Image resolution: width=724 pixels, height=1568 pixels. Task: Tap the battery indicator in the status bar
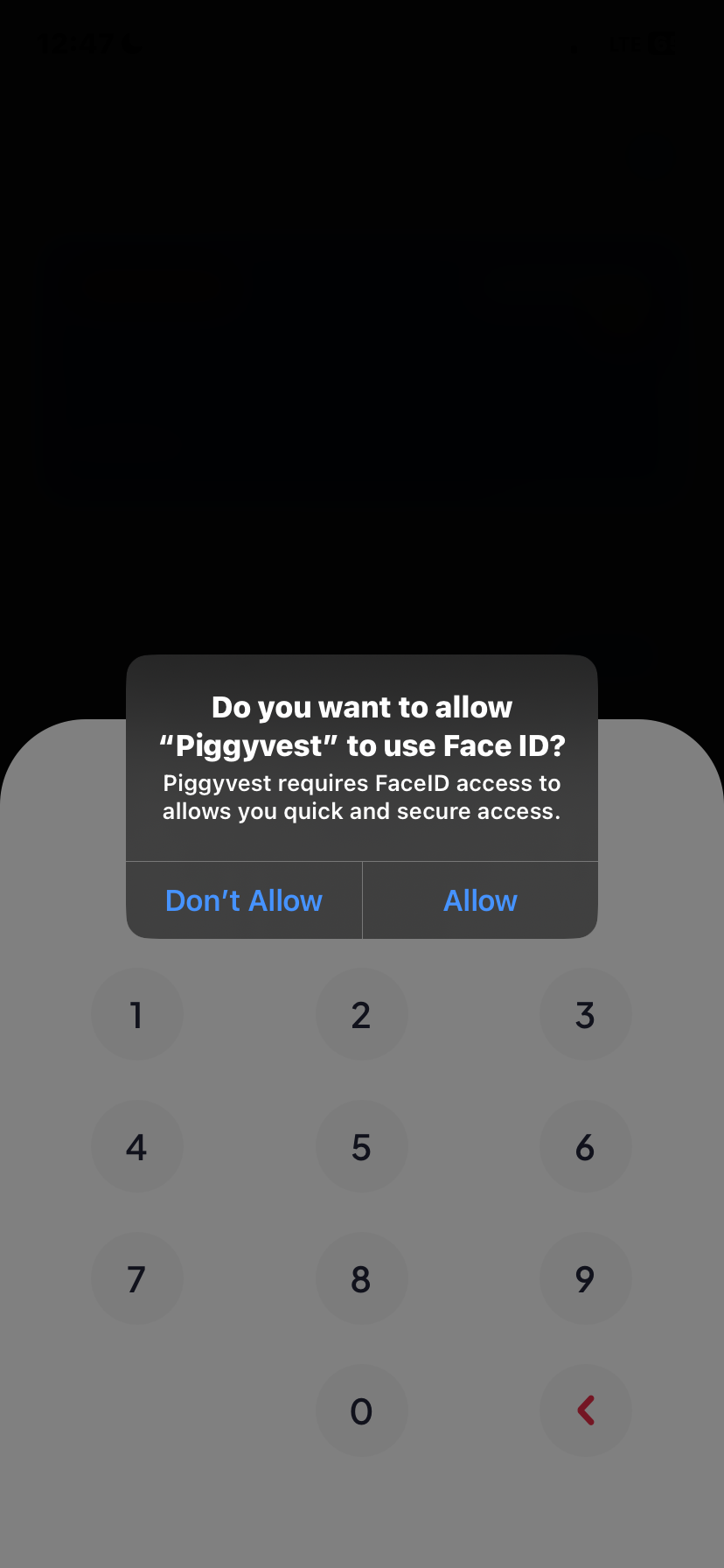[x=662, y=43]
